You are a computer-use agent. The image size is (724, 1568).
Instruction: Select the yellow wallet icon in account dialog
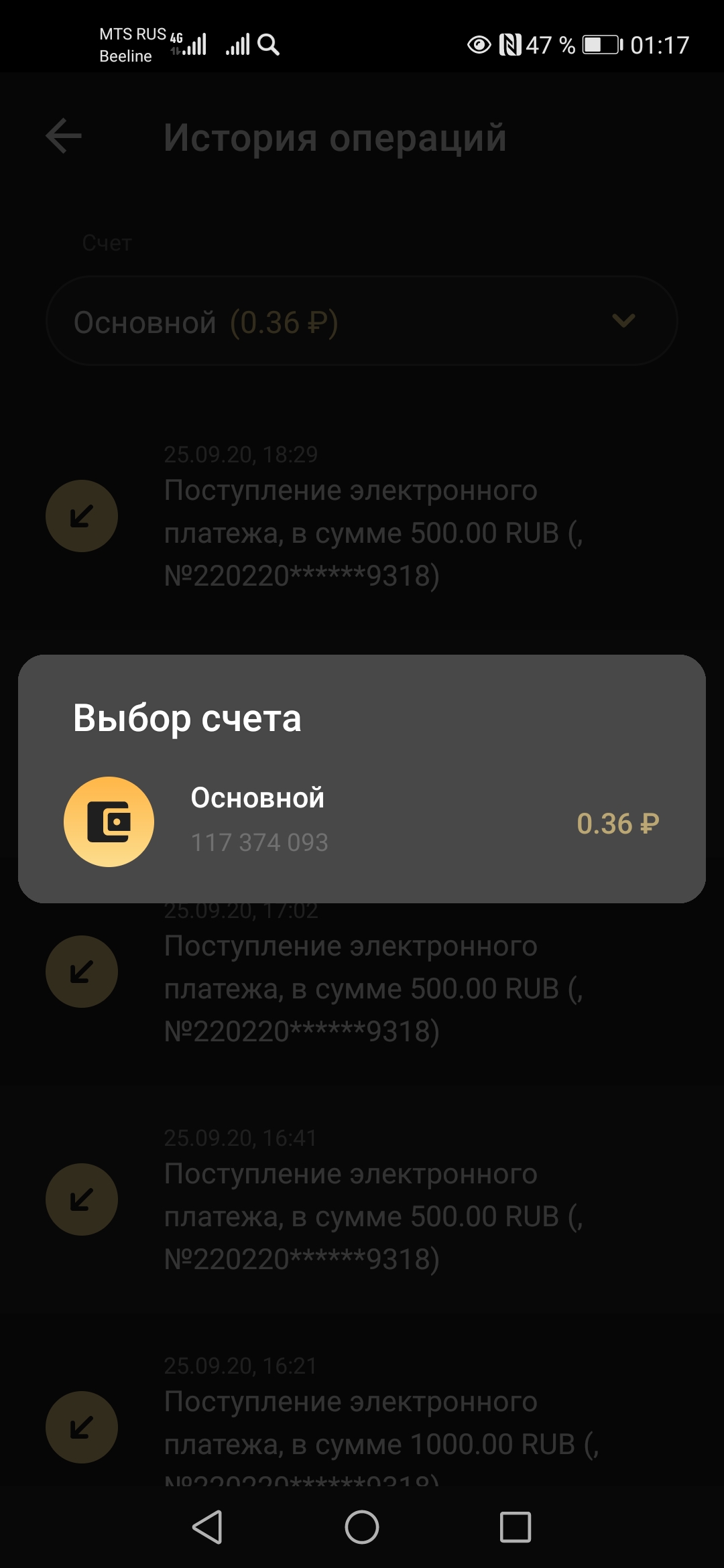109,820
